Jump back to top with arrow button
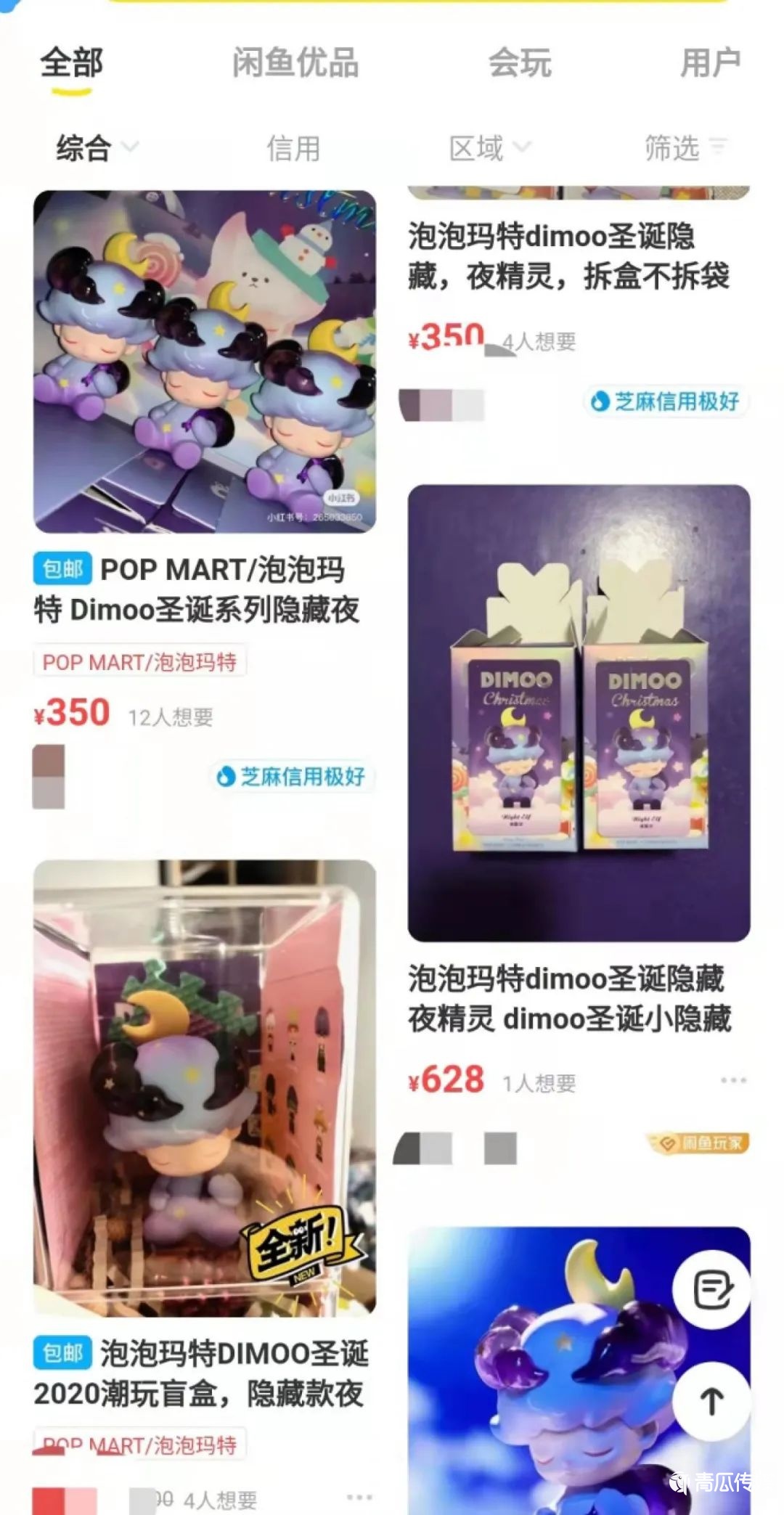Image resolution: width=784 pixels, height=1515 pixels. [711, 1401]
